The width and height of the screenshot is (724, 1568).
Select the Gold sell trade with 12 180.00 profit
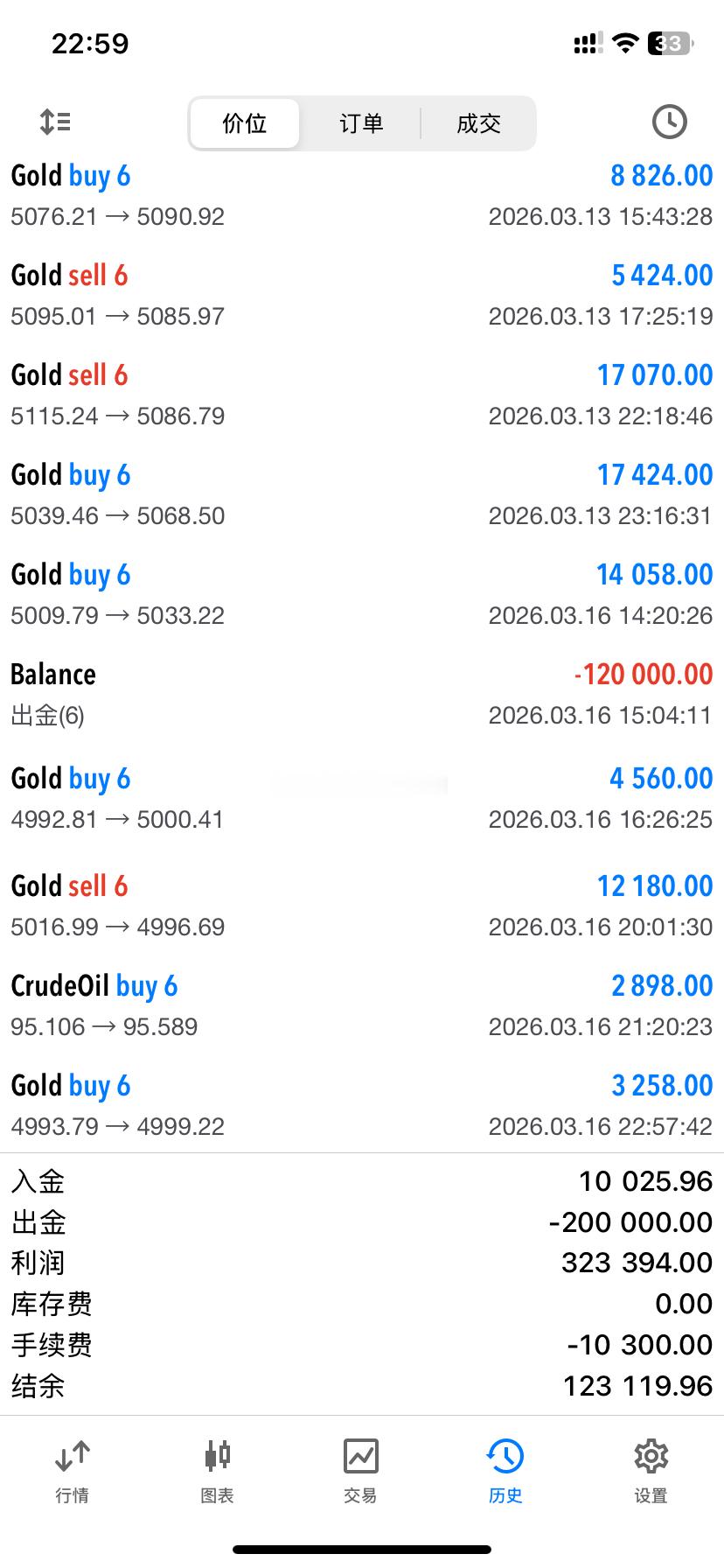tap(362, 906)
